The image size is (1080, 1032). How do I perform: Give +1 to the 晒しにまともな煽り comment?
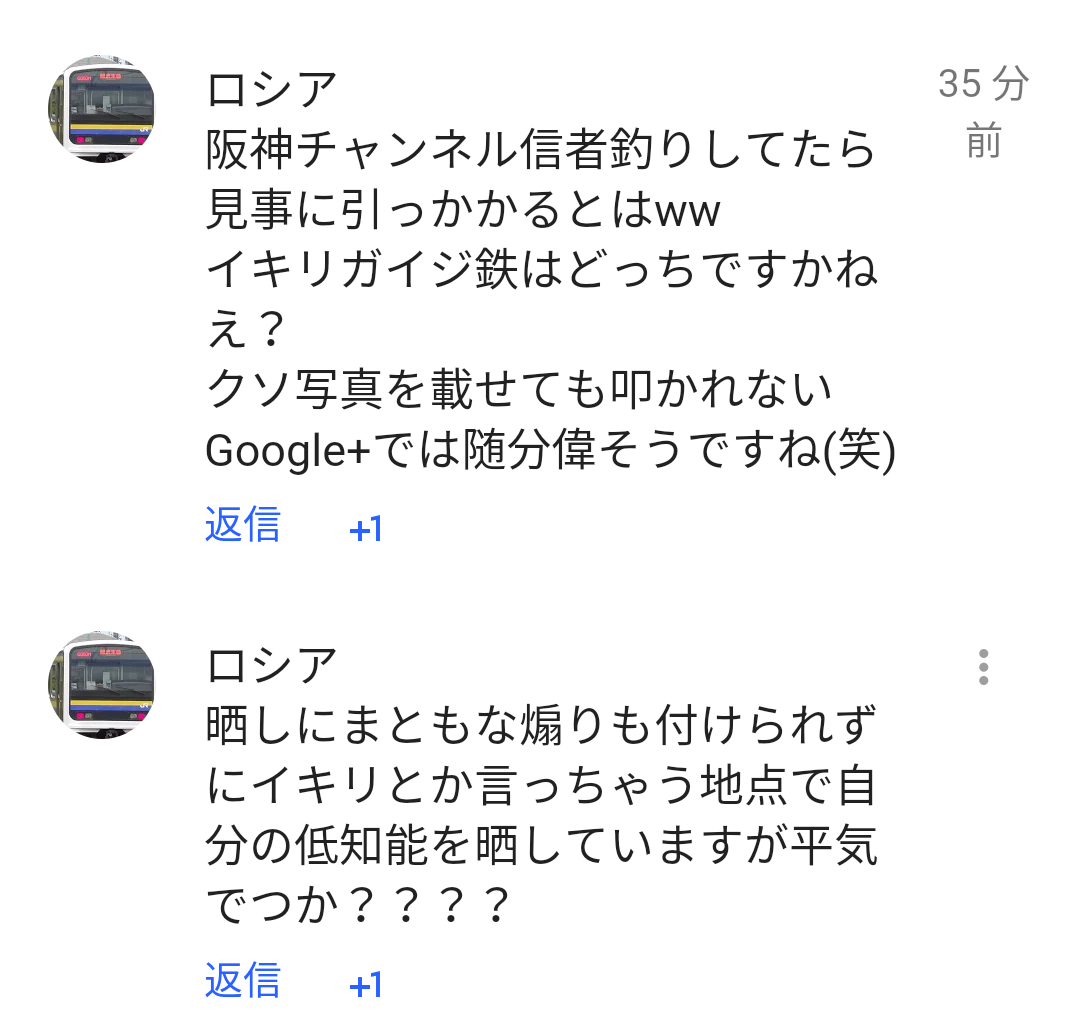click(366, 986)
